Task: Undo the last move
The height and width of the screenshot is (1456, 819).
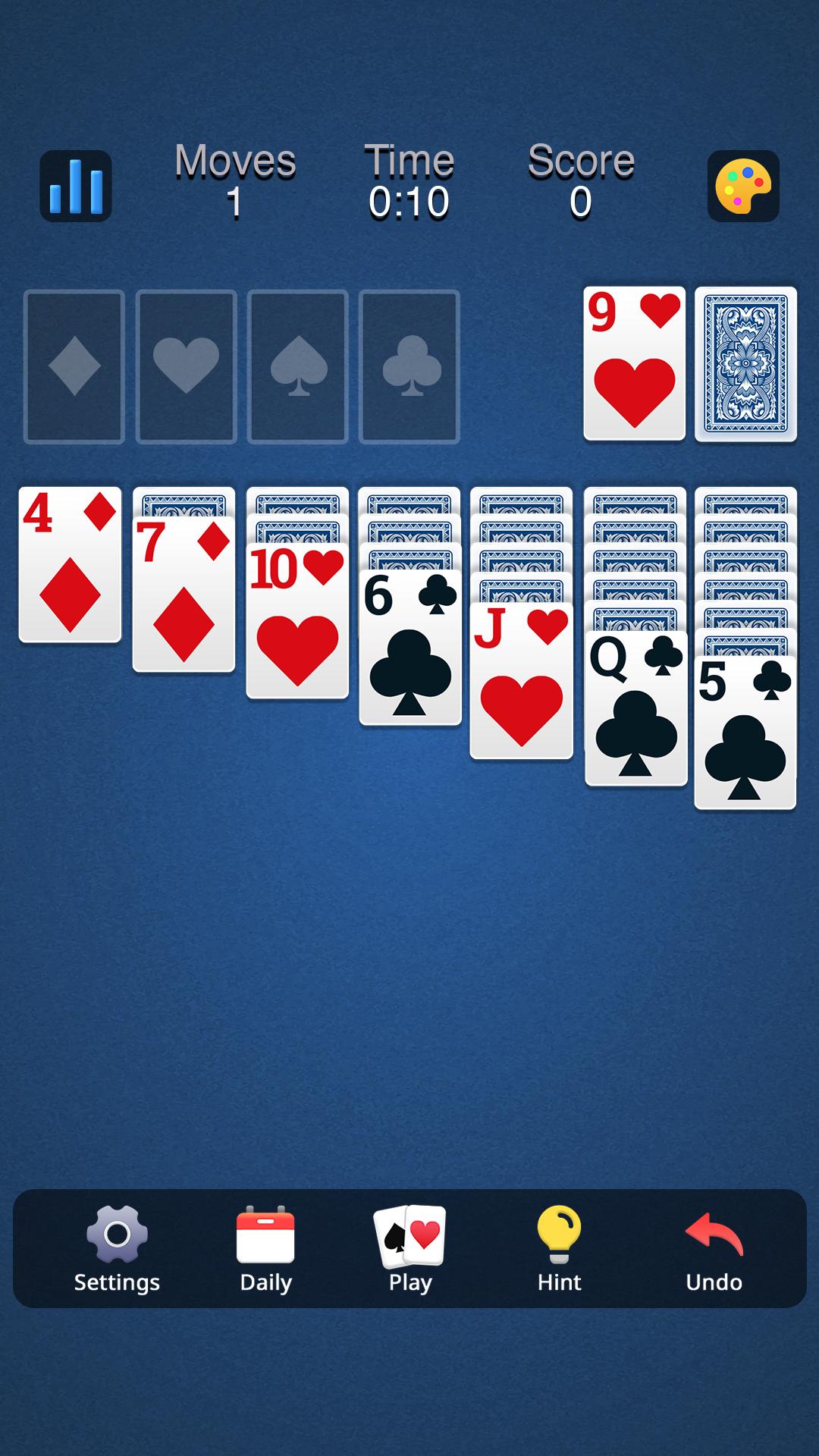Action: click(x=714, y=1249)
